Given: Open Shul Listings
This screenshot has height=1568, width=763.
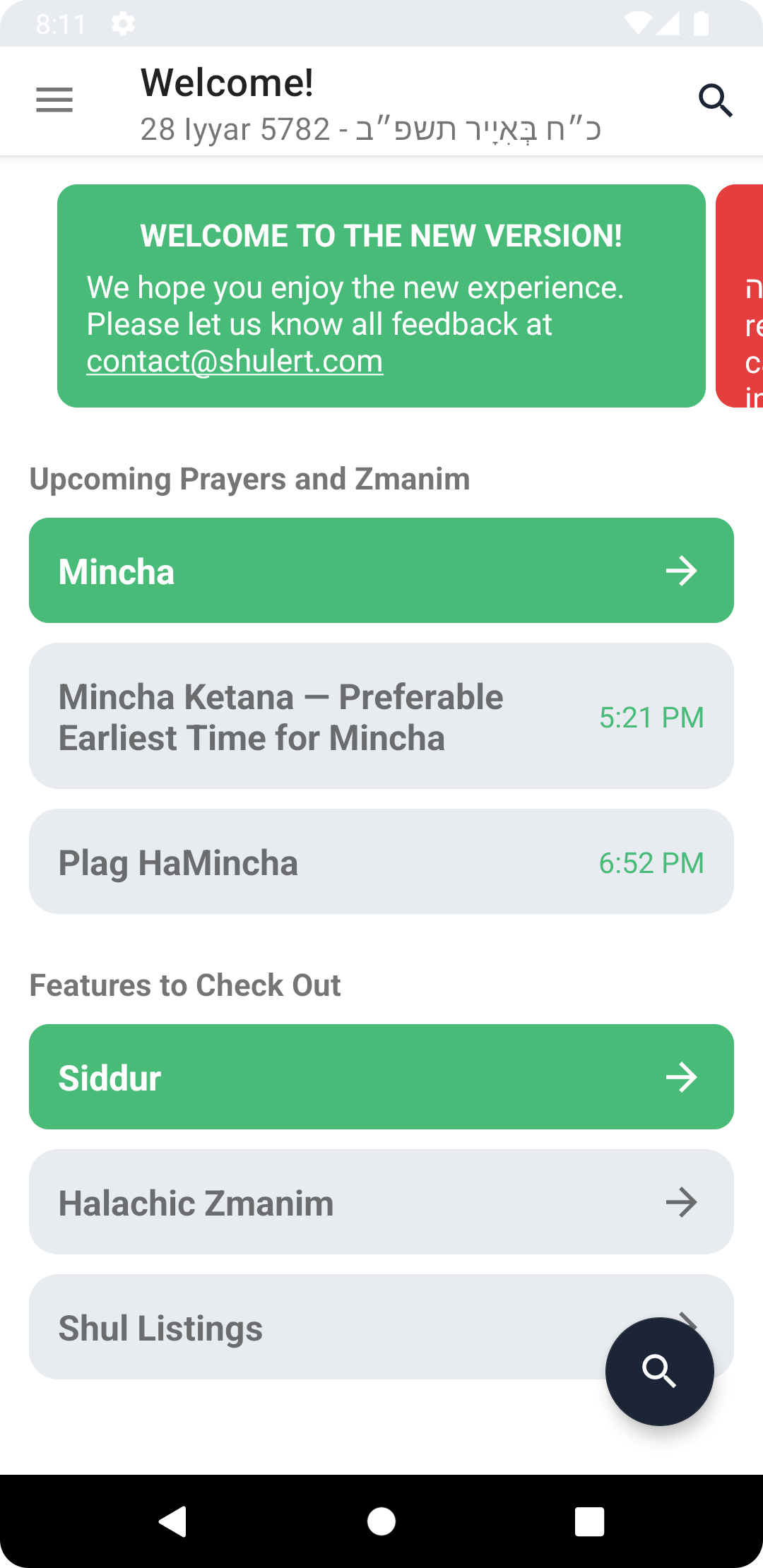Looking at the screenshot, I should 311,1327.
